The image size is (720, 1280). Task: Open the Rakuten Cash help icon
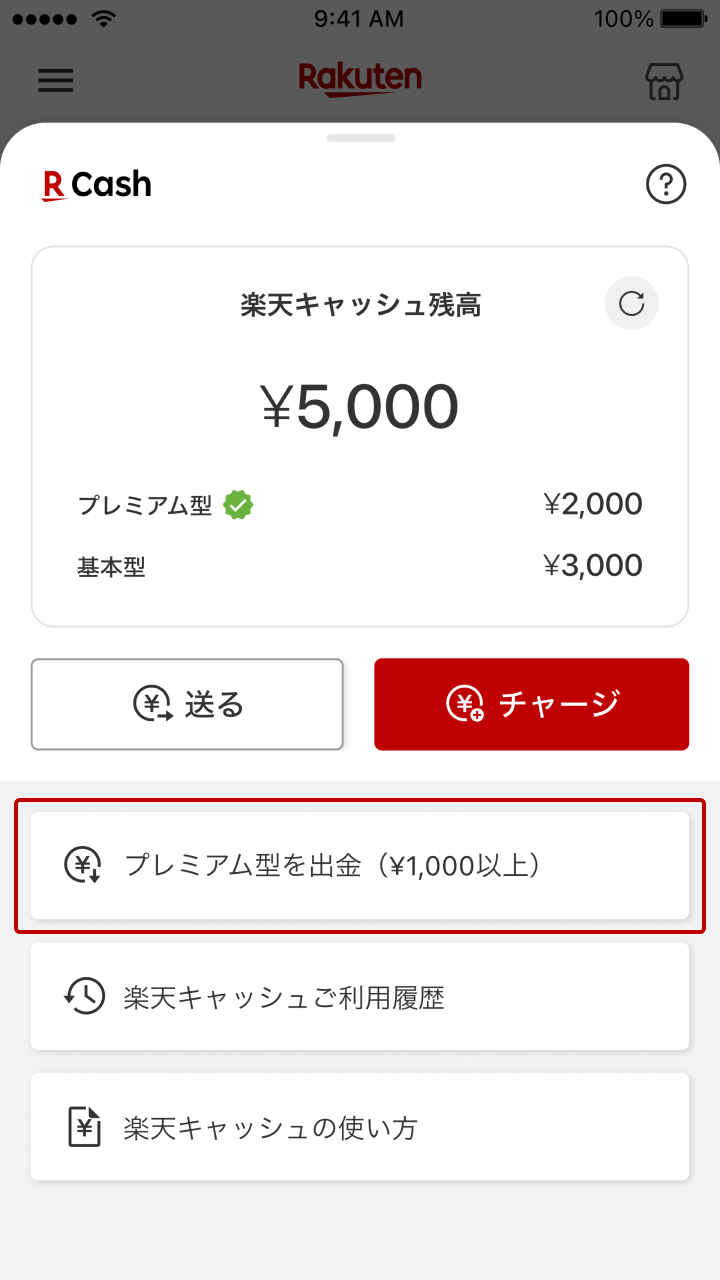click(x=666, y=185)
